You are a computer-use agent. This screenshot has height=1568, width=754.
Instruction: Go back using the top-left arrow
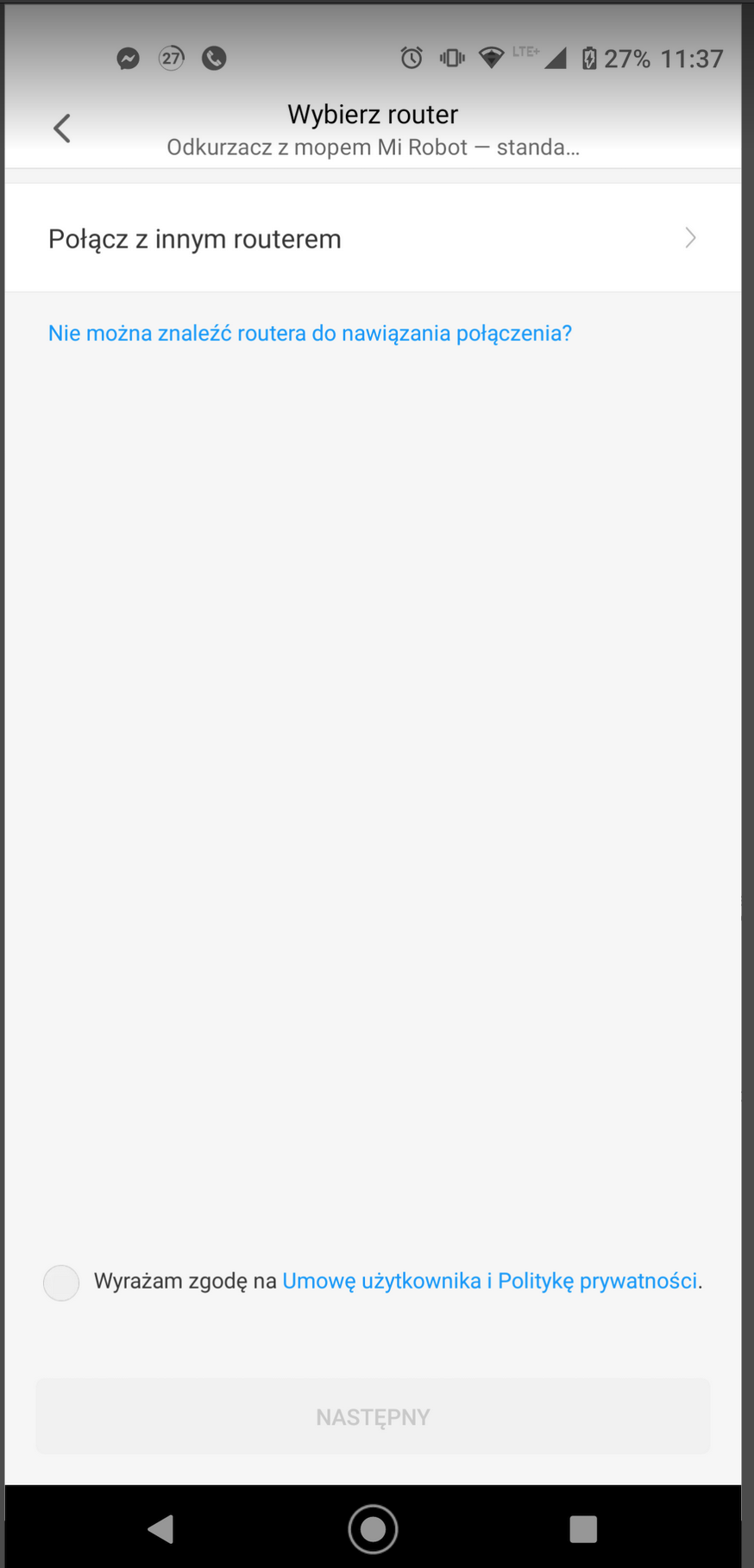(x=62, y=129)
